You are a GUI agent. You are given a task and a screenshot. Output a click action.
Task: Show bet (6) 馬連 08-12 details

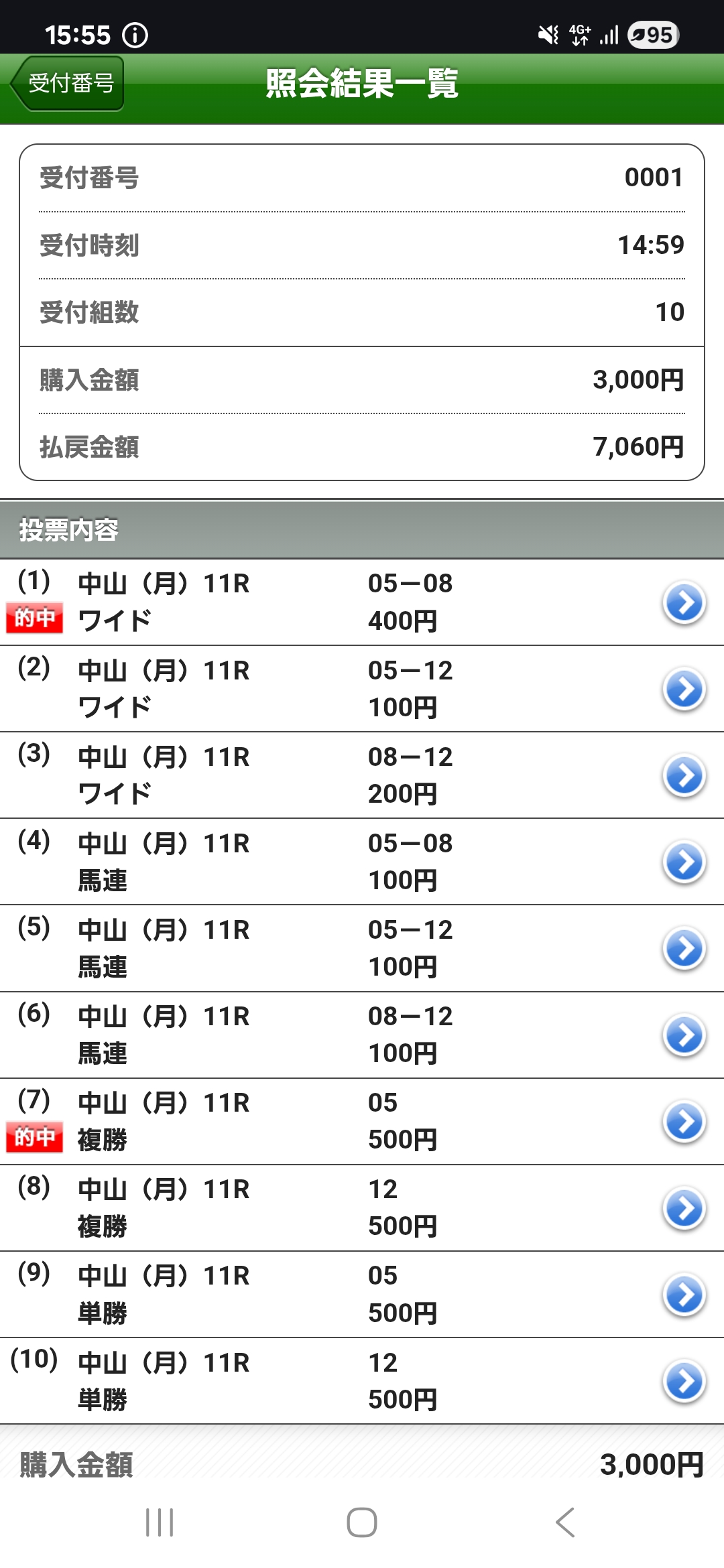[362, 1035]
